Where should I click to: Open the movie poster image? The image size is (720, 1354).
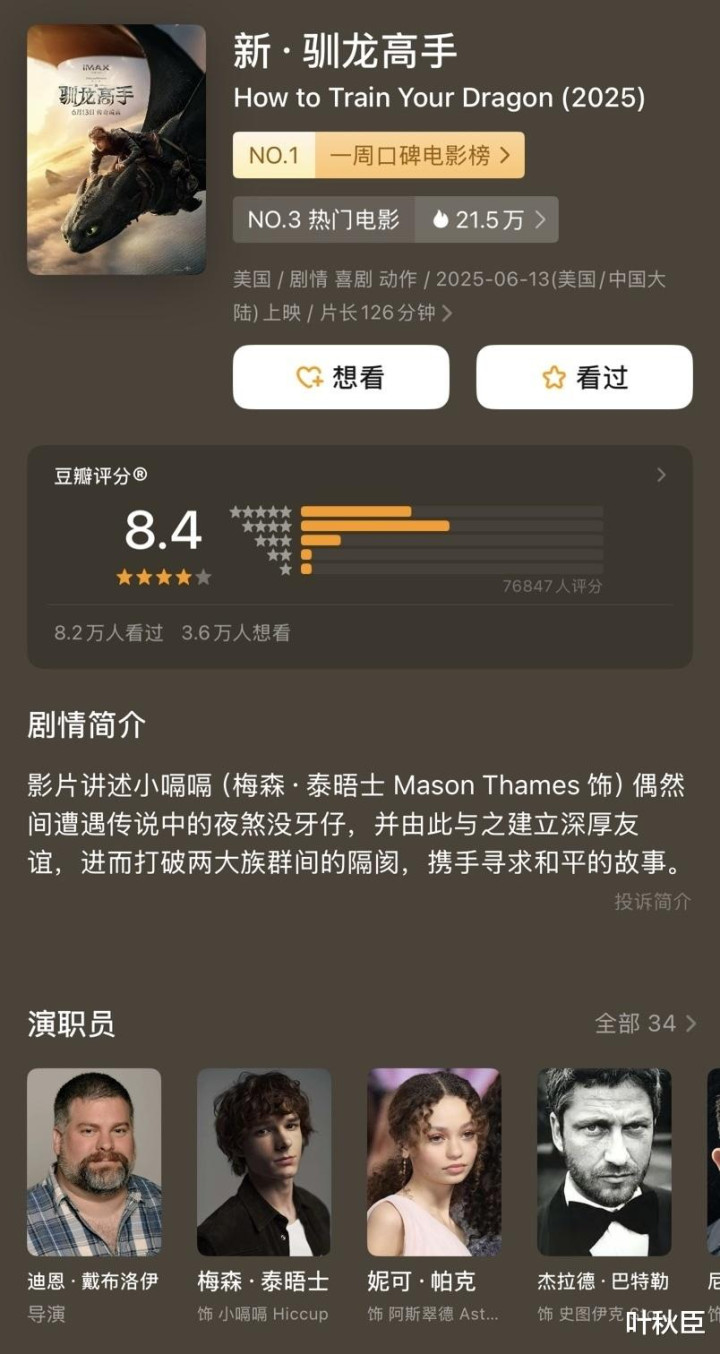116,150
